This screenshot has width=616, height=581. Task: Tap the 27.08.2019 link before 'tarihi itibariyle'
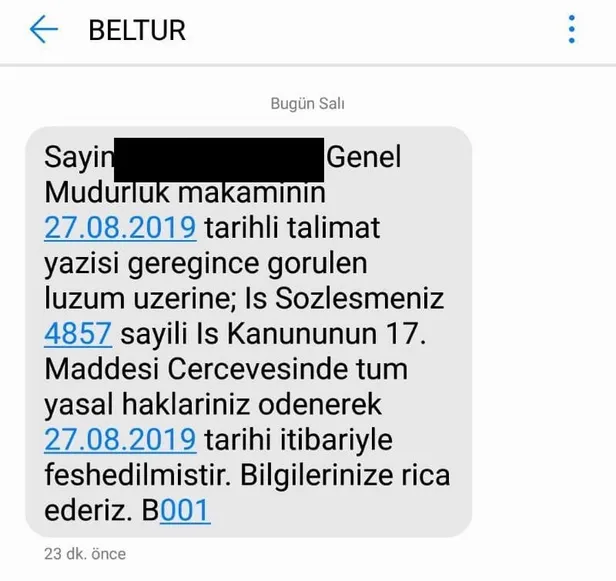point(119,439)
